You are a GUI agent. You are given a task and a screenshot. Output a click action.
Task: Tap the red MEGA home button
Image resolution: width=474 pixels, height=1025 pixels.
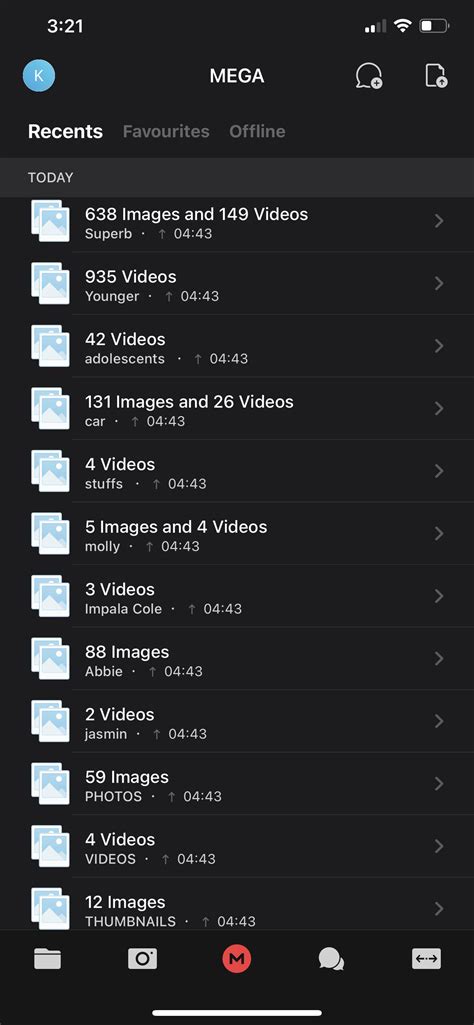click(x=237, y=959)
